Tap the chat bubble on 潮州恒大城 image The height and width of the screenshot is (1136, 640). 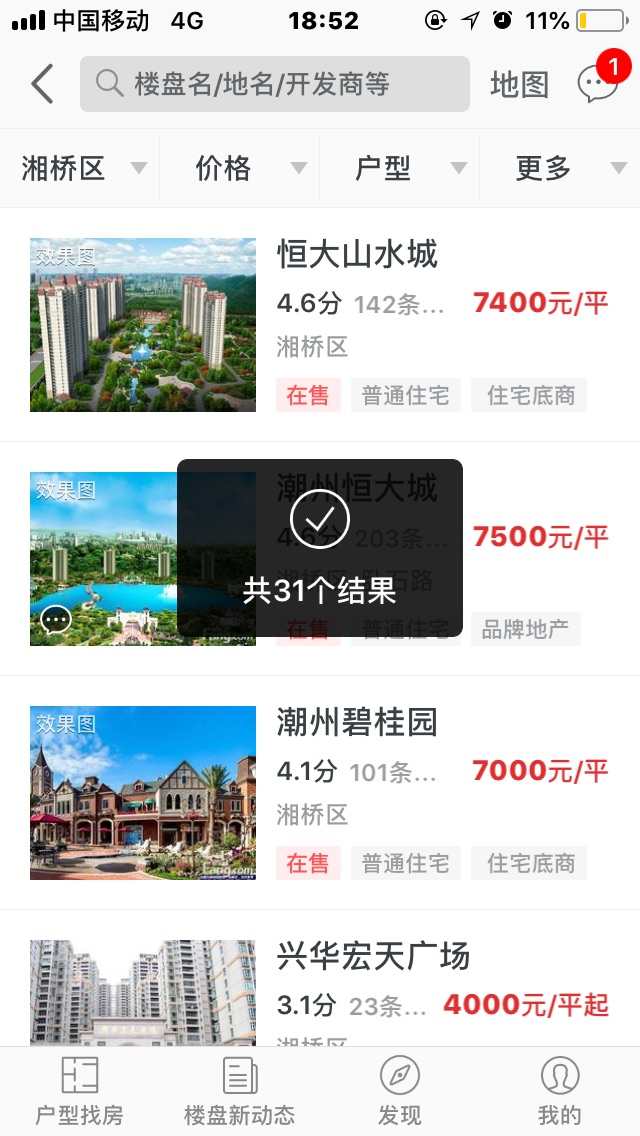click(56, 620)
